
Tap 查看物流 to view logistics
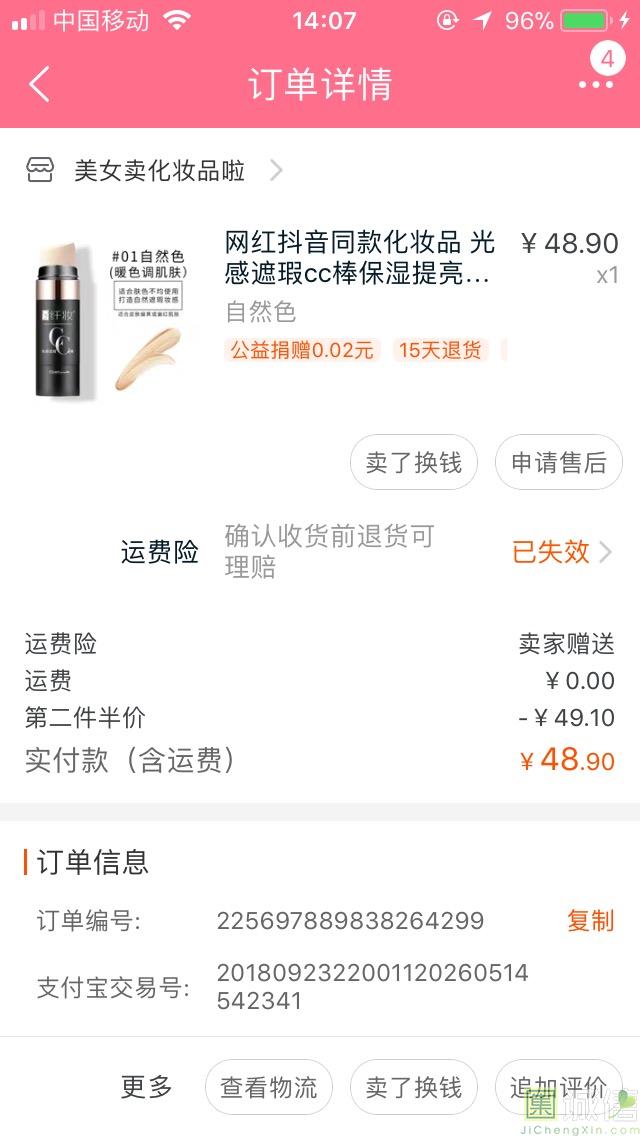pyautogui.click(x=269, y=1087)
